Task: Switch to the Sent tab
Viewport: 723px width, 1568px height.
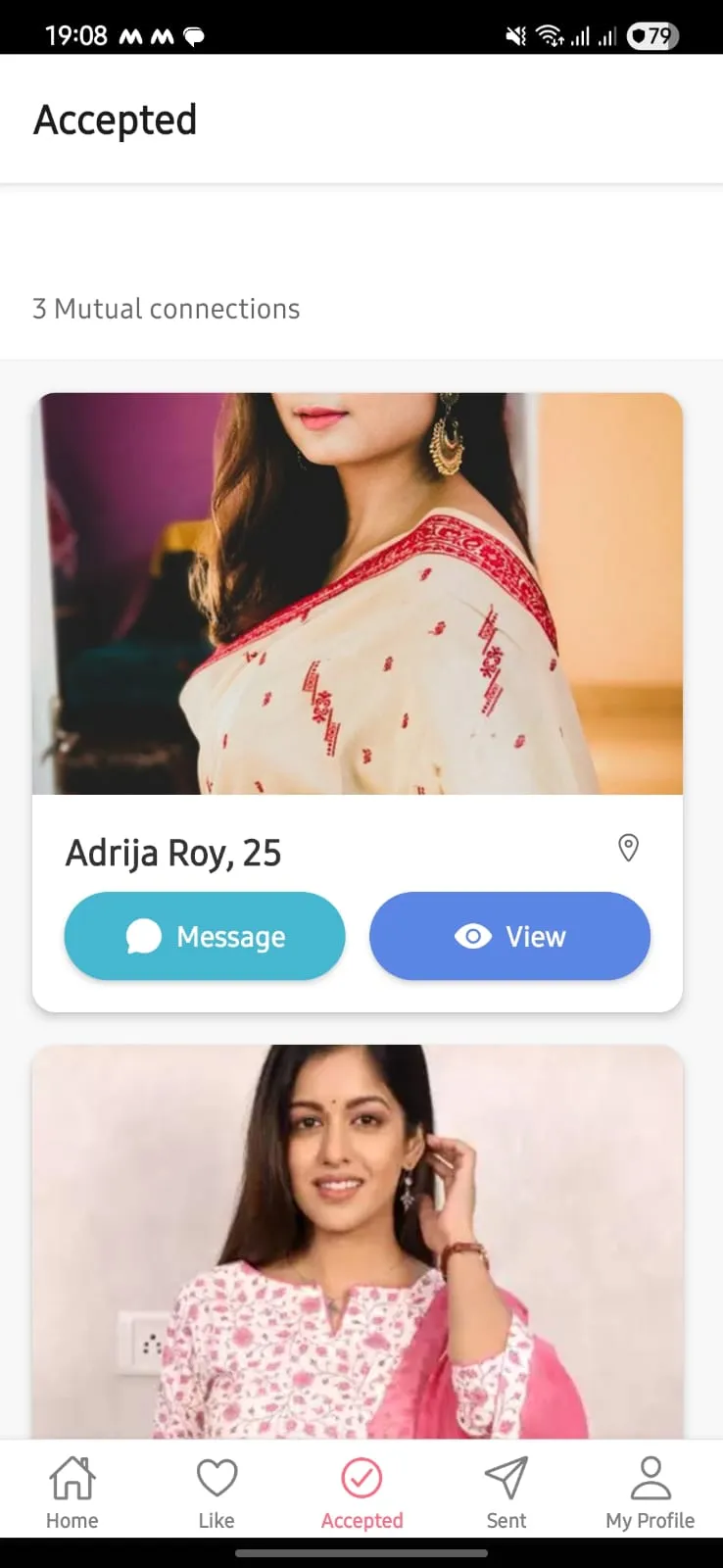Action: point(506,1490)
